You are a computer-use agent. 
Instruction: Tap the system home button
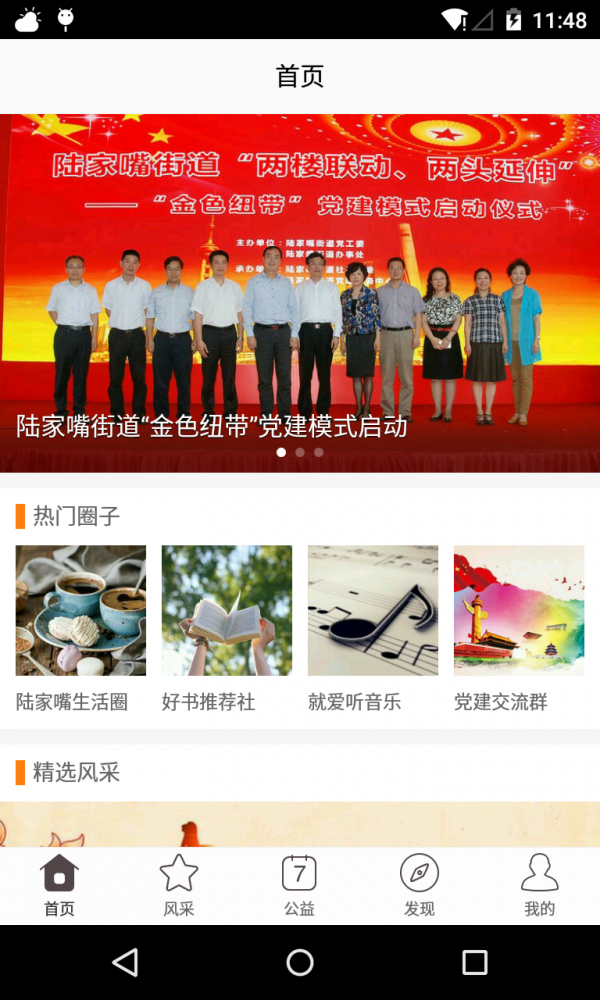pyautogui.click(x=300, y=962)
